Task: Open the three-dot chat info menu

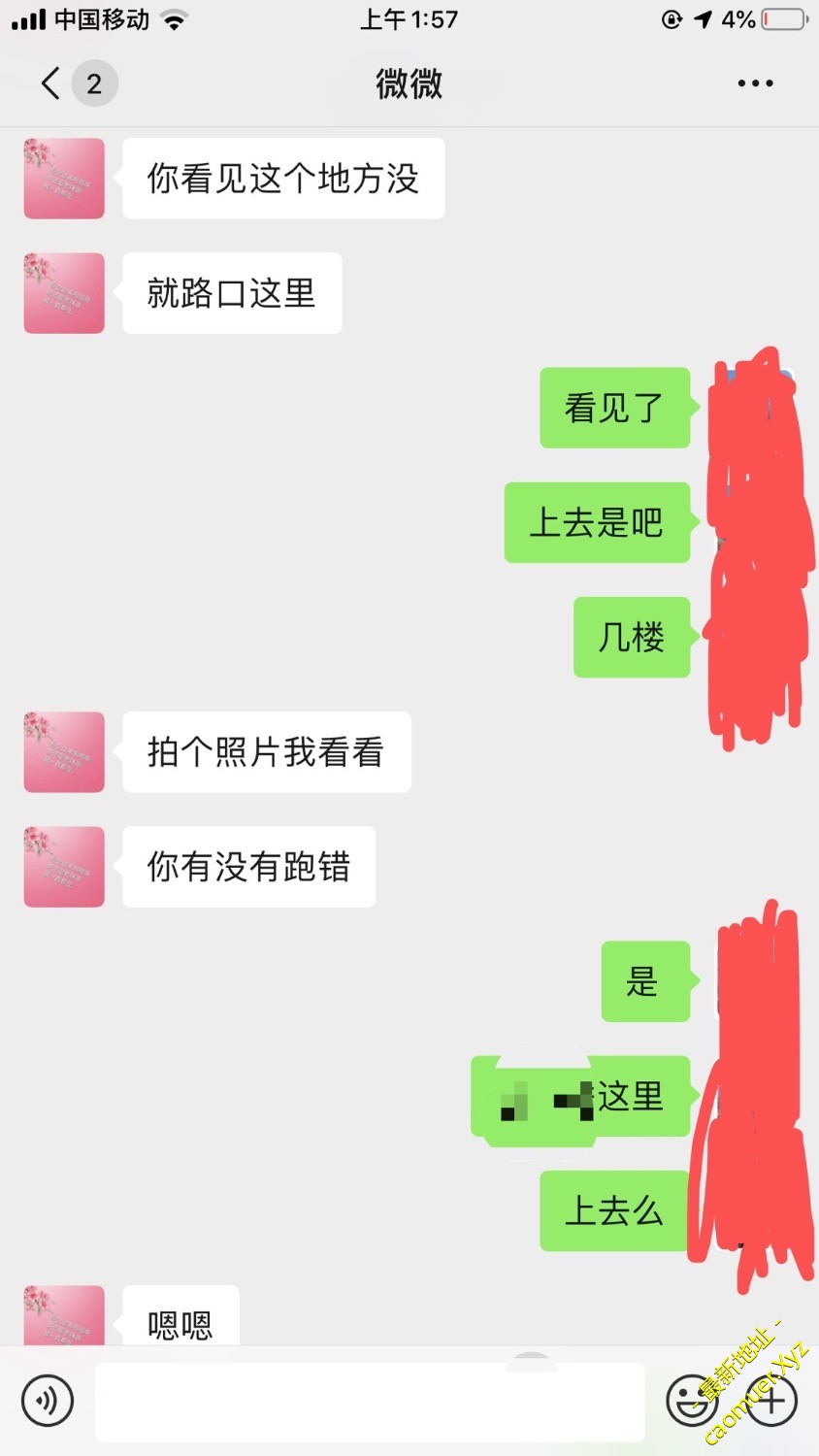Action: pos(755,83)
